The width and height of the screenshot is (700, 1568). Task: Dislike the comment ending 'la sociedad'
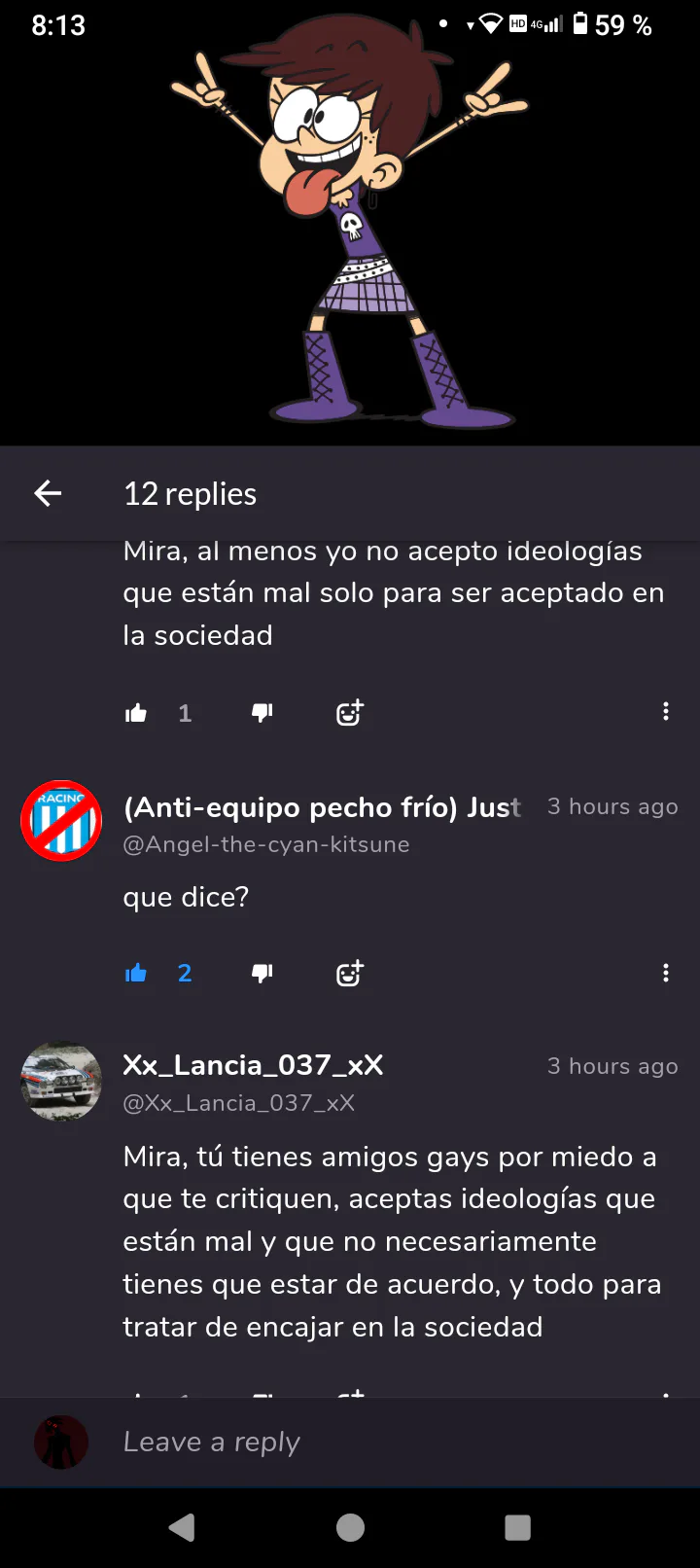coord(262,713)
